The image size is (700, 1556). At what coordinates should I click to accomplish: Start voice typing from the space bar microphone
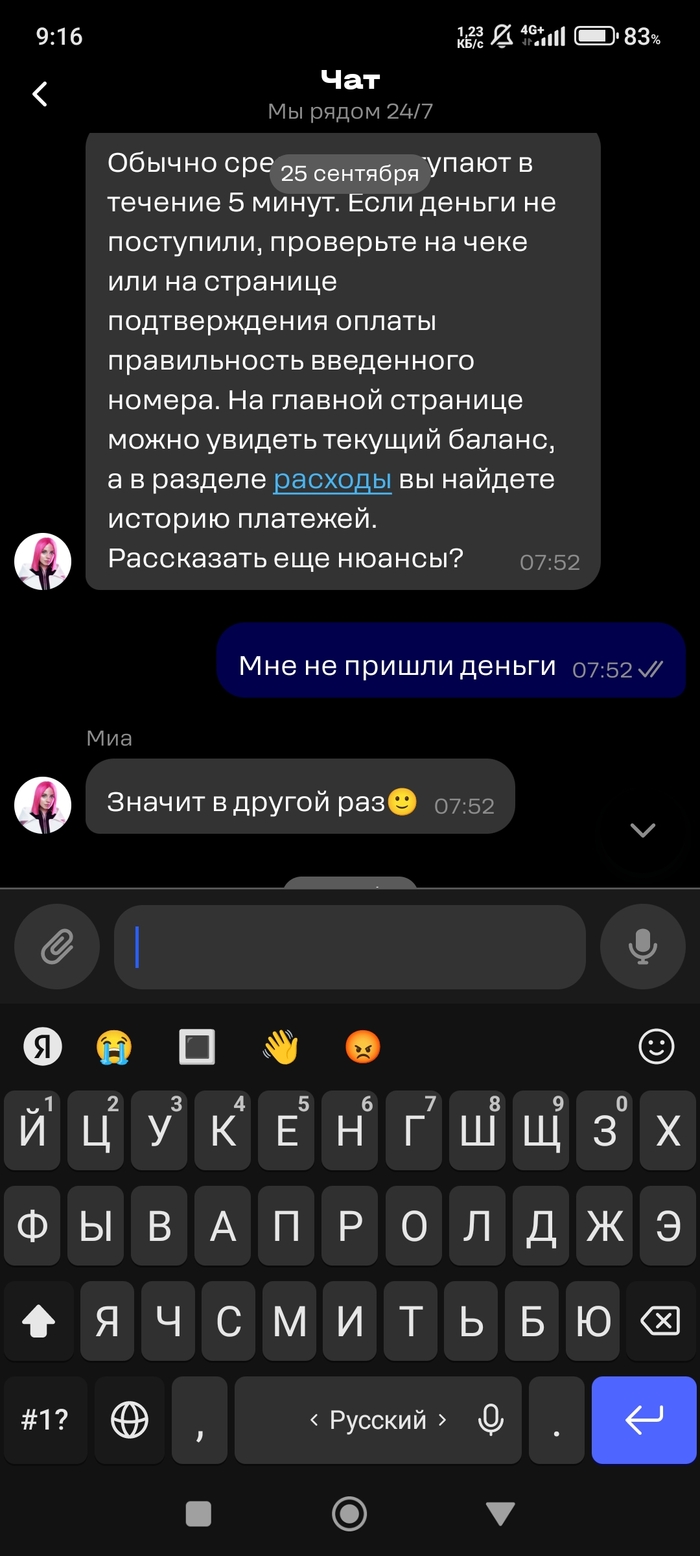click(490, 1420)
